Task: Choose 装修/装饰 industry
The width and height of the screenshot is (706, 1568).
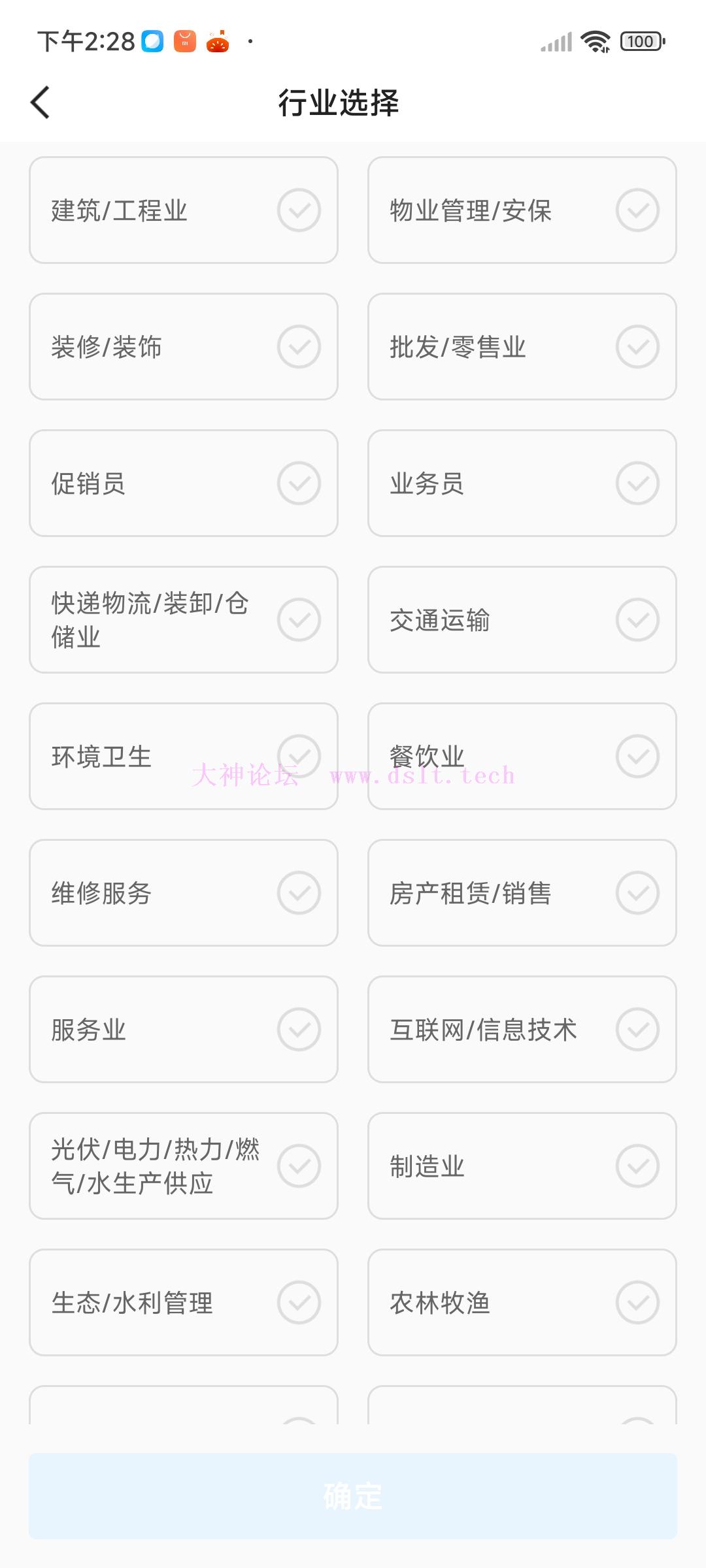Action: [184, 347]
